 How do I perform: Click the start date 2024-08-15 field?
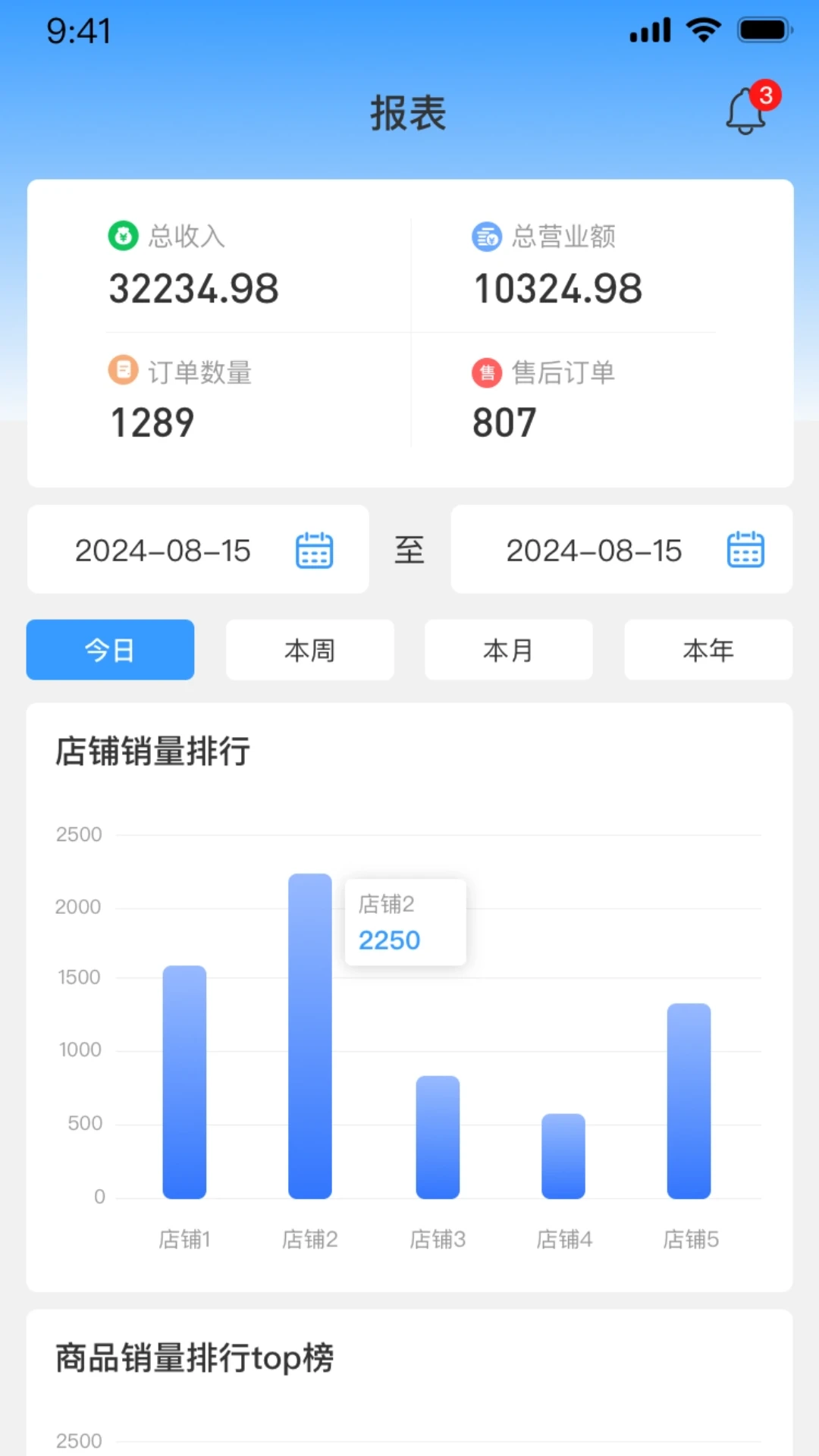click(163, 550)
